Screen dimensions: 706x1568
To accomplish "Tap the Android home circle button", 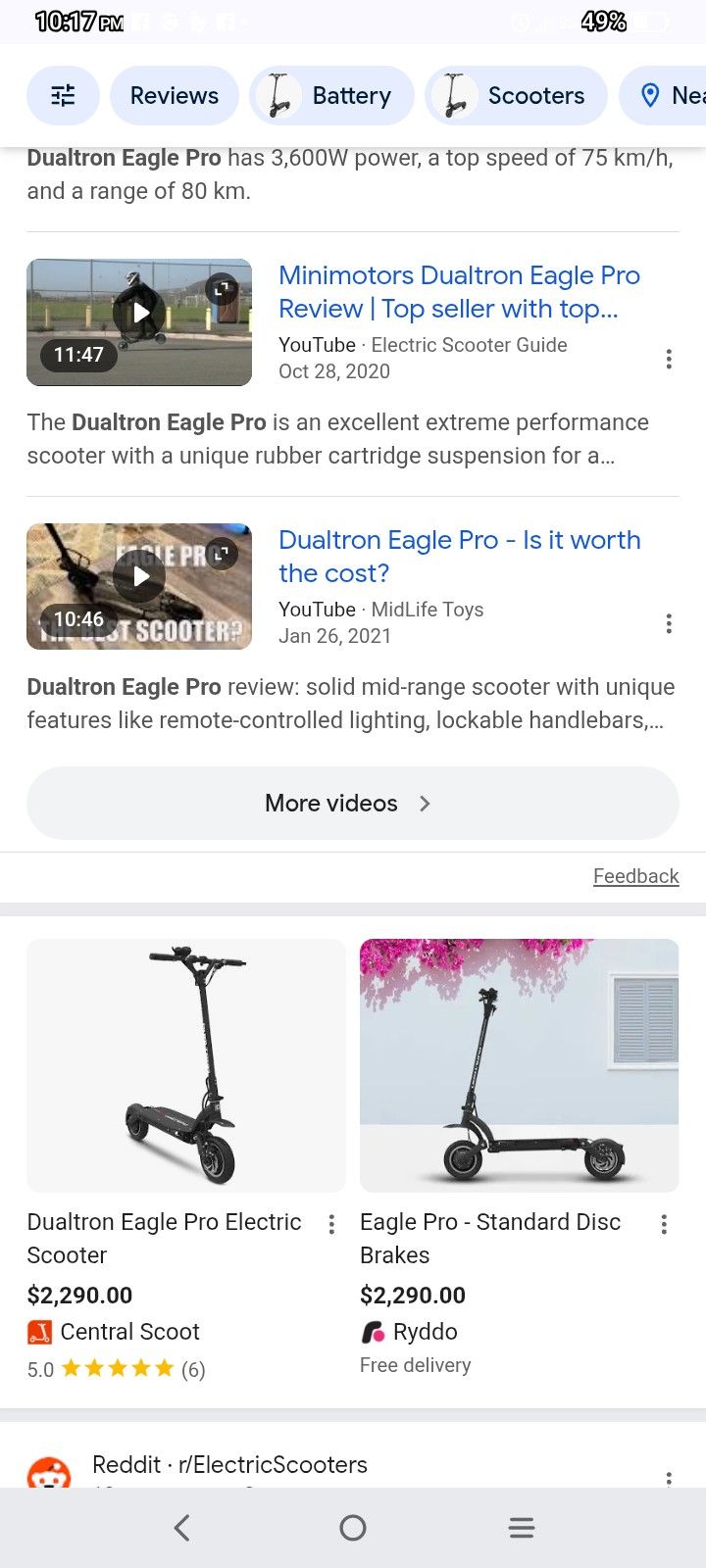I will point(352,1527).
